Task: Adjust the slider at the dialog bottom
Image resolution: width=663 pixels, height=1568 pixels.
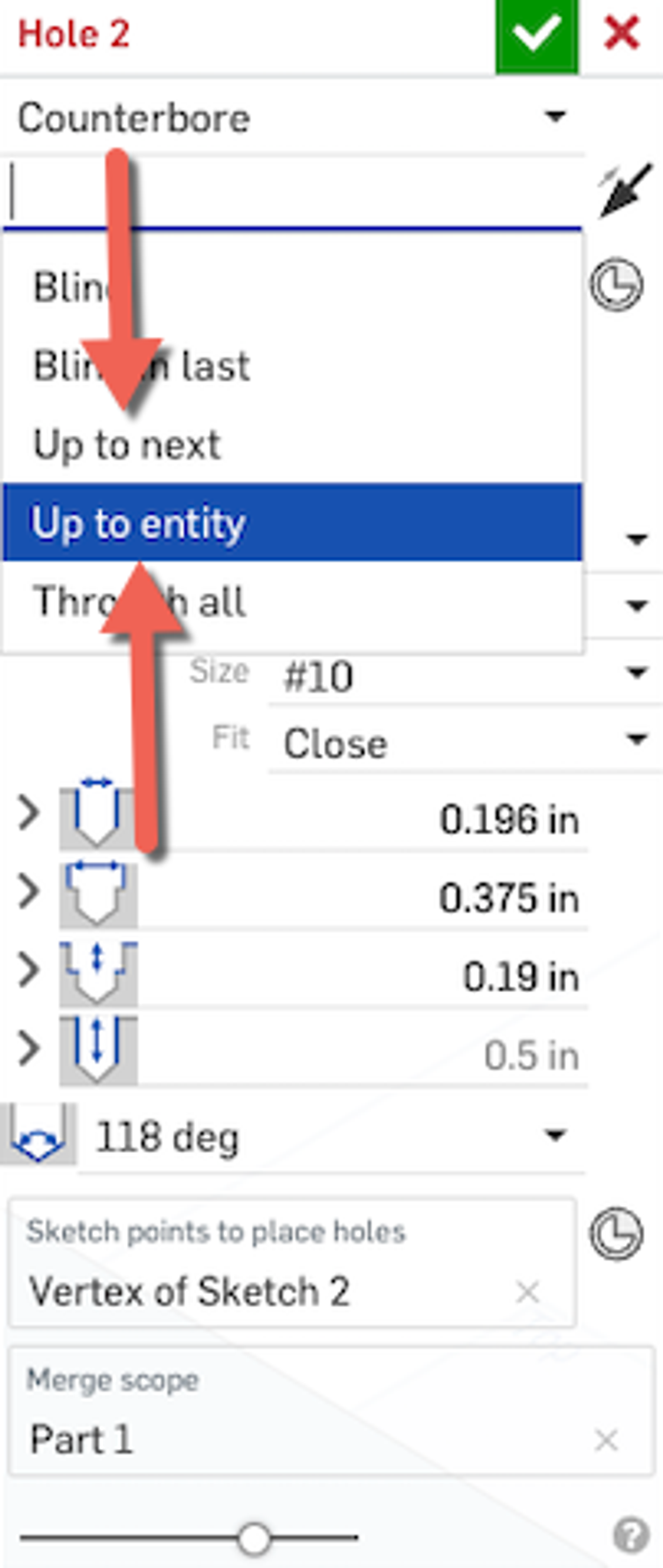Action: click(x=254, y=1538)
